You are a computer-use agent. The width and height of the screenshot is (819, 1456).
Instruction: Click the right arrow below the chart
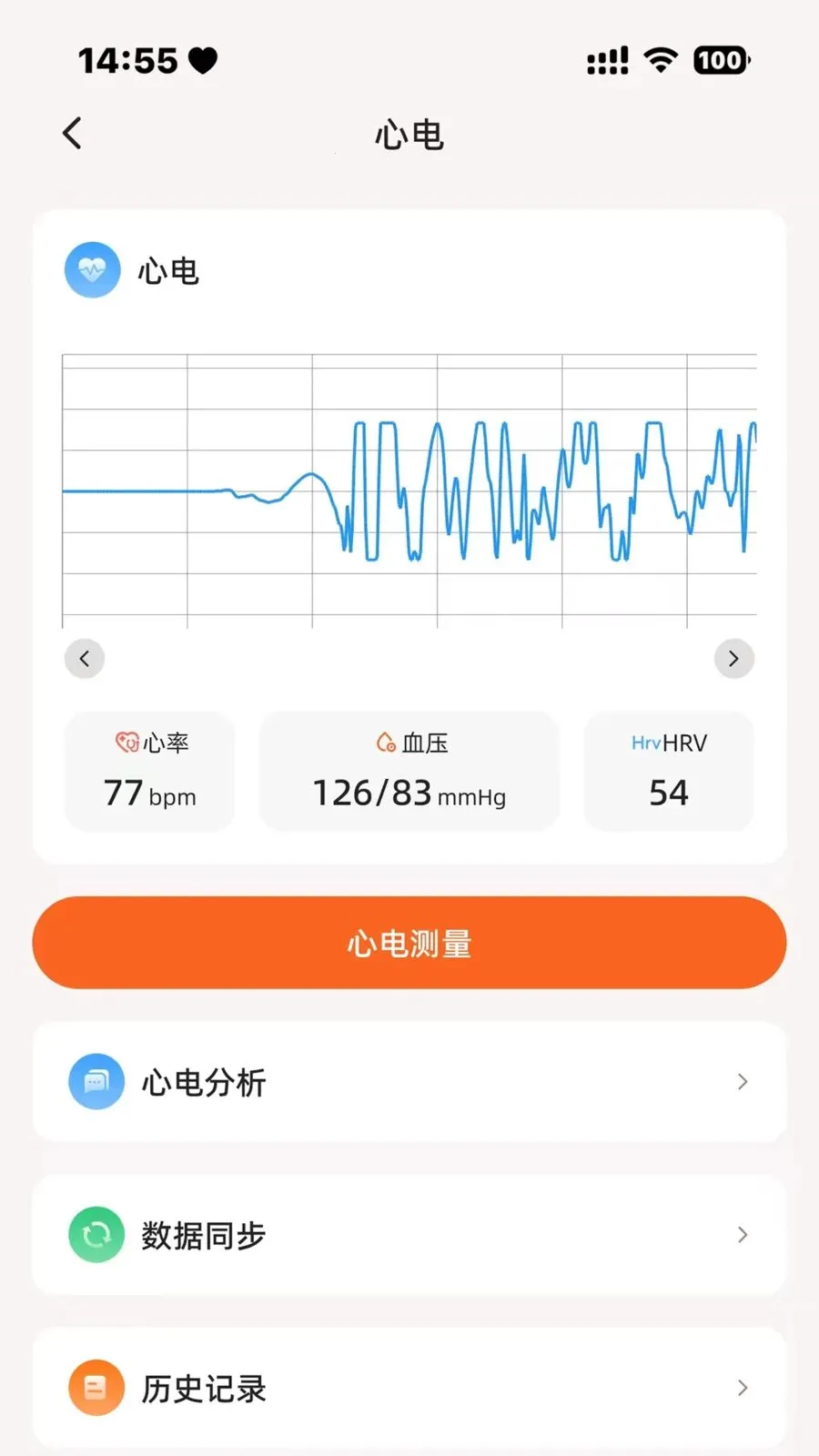click(734, 658)
